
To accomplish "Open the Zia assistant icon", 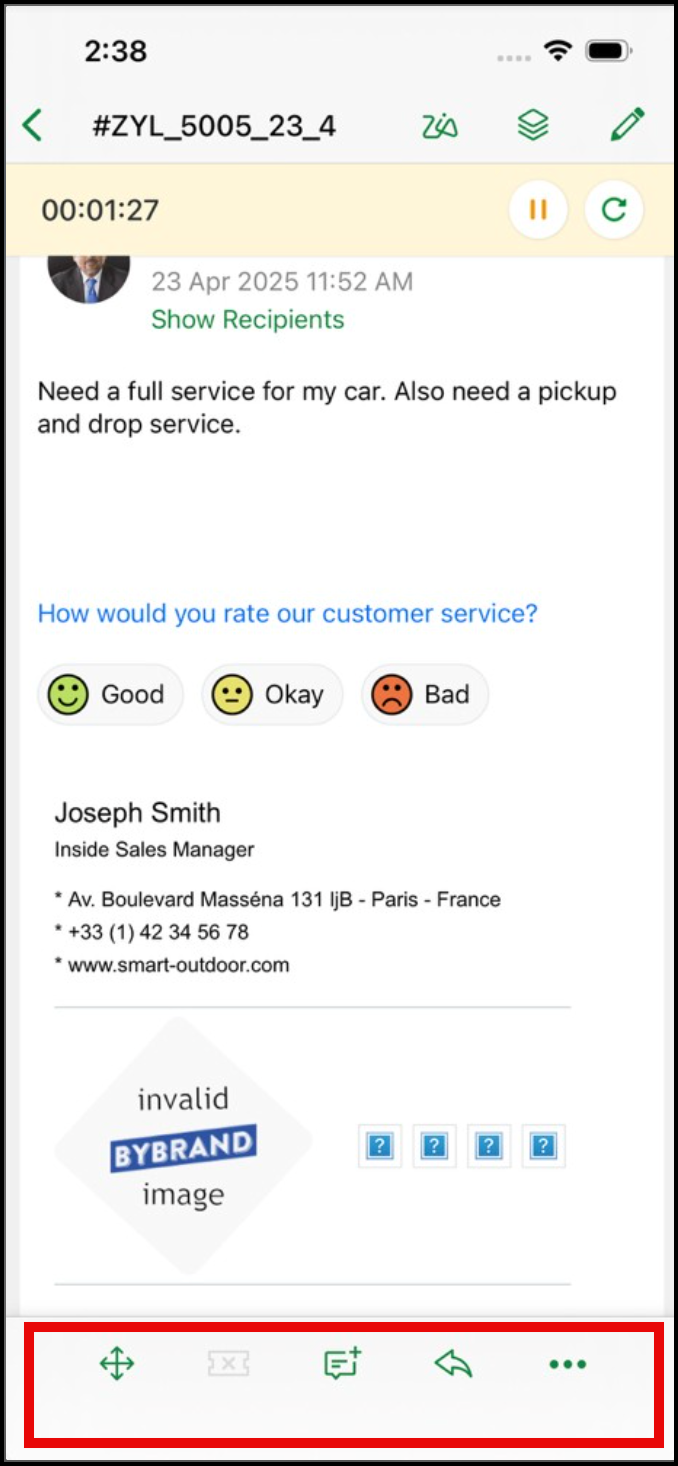I will point(439,126).
